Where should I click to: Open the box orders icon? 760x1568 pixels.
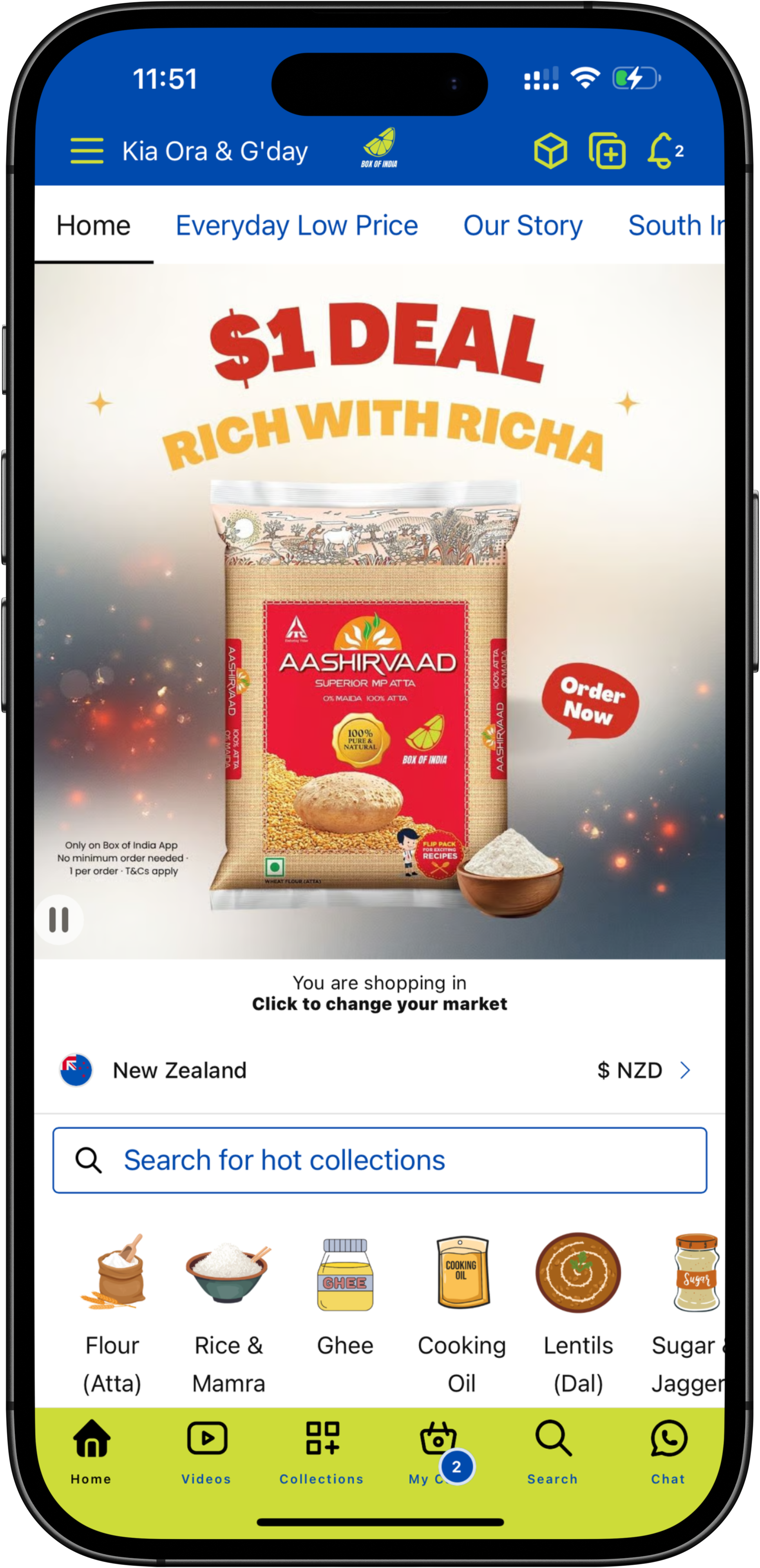pos(550,151)
